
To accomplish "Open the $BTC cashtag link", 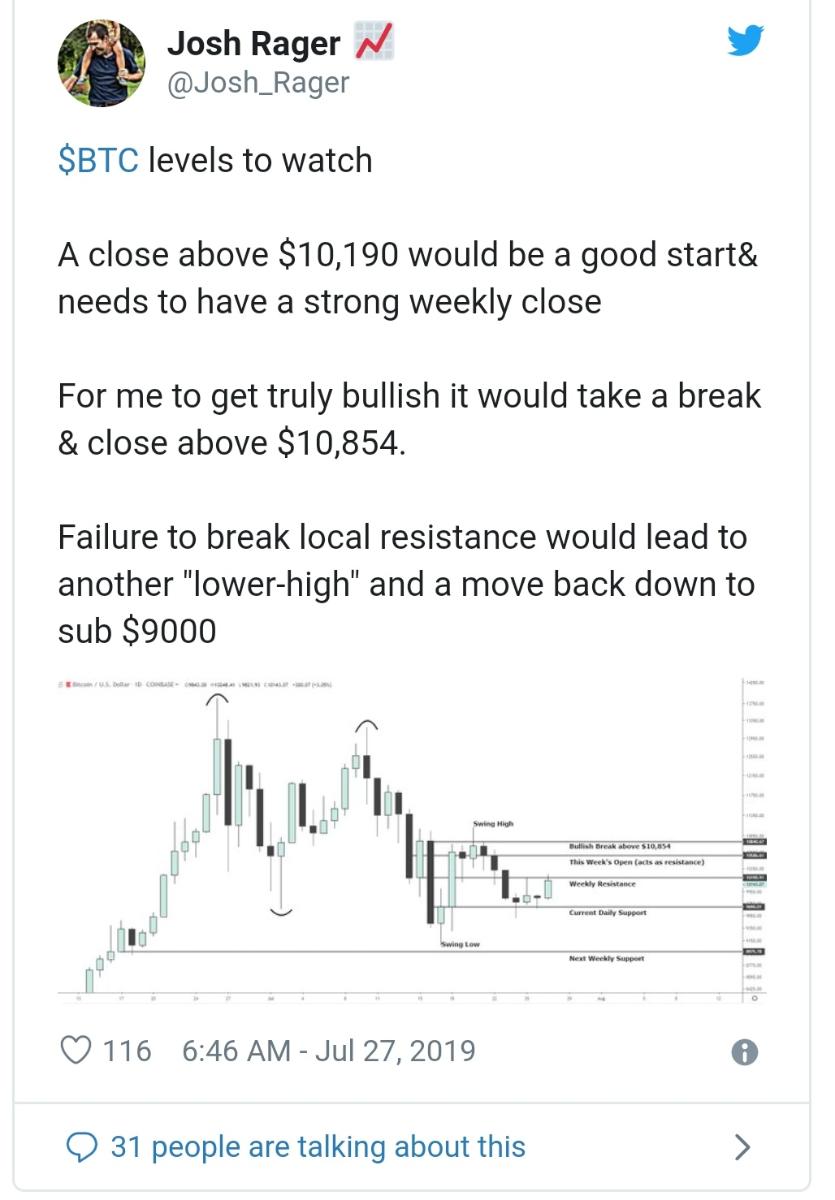I will click(98, 160).
